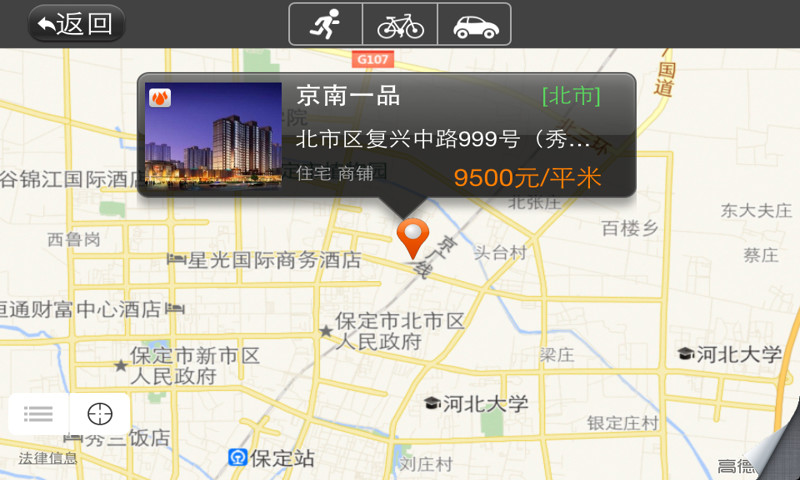
Task: Open the 京南一品 property info card
Action: tap(386, 135)
